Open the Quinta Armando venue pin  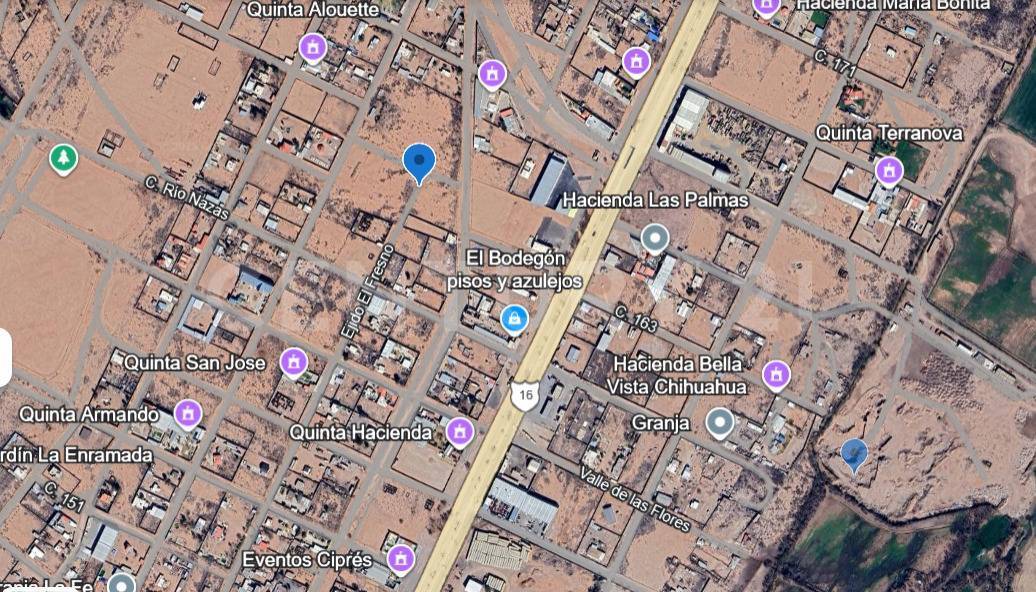tap(188, 412)
